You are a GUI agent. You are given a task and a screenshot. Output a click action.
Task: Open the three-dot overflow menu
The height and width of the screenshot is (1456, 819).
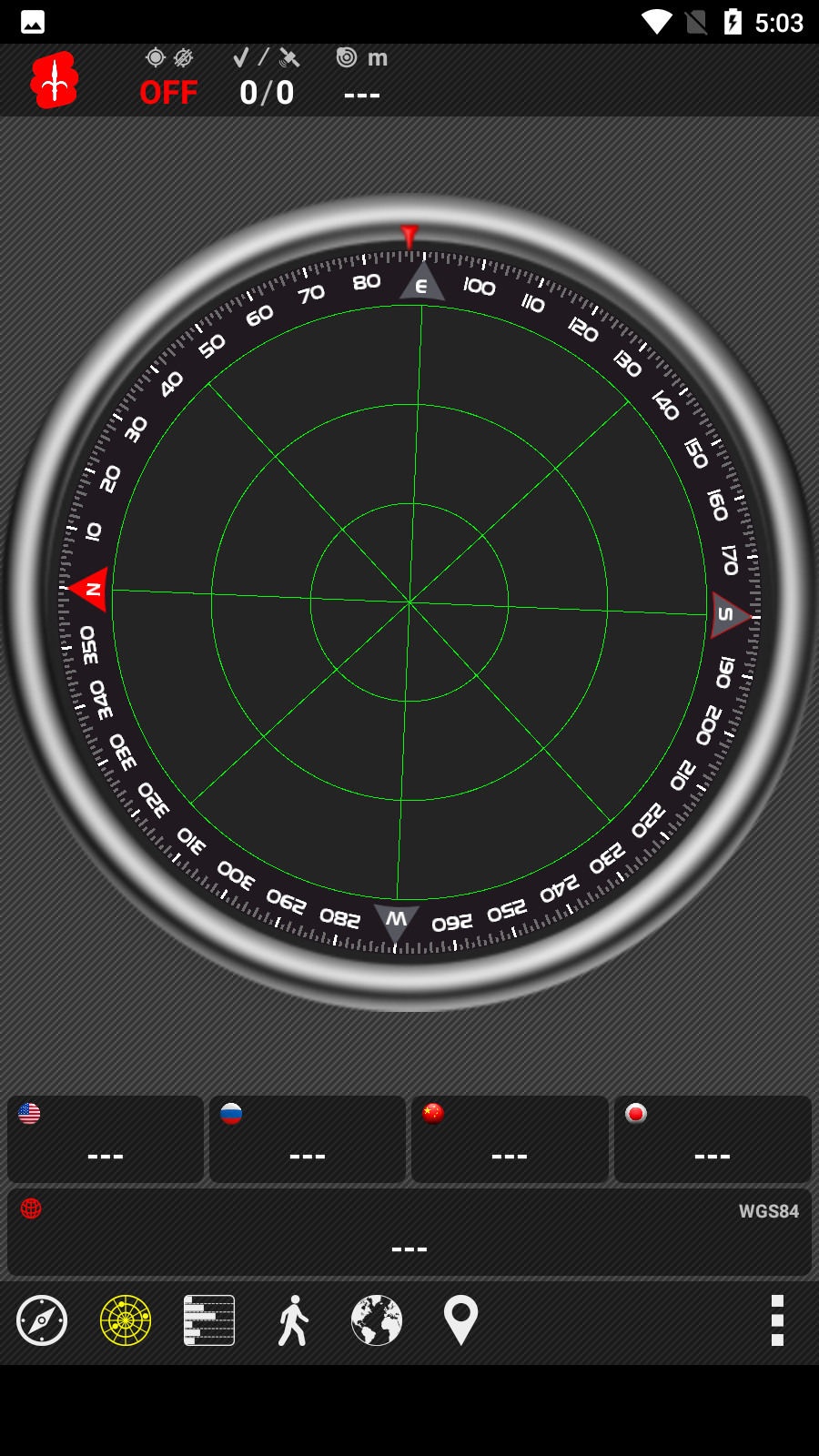(x=777, y=1320)
